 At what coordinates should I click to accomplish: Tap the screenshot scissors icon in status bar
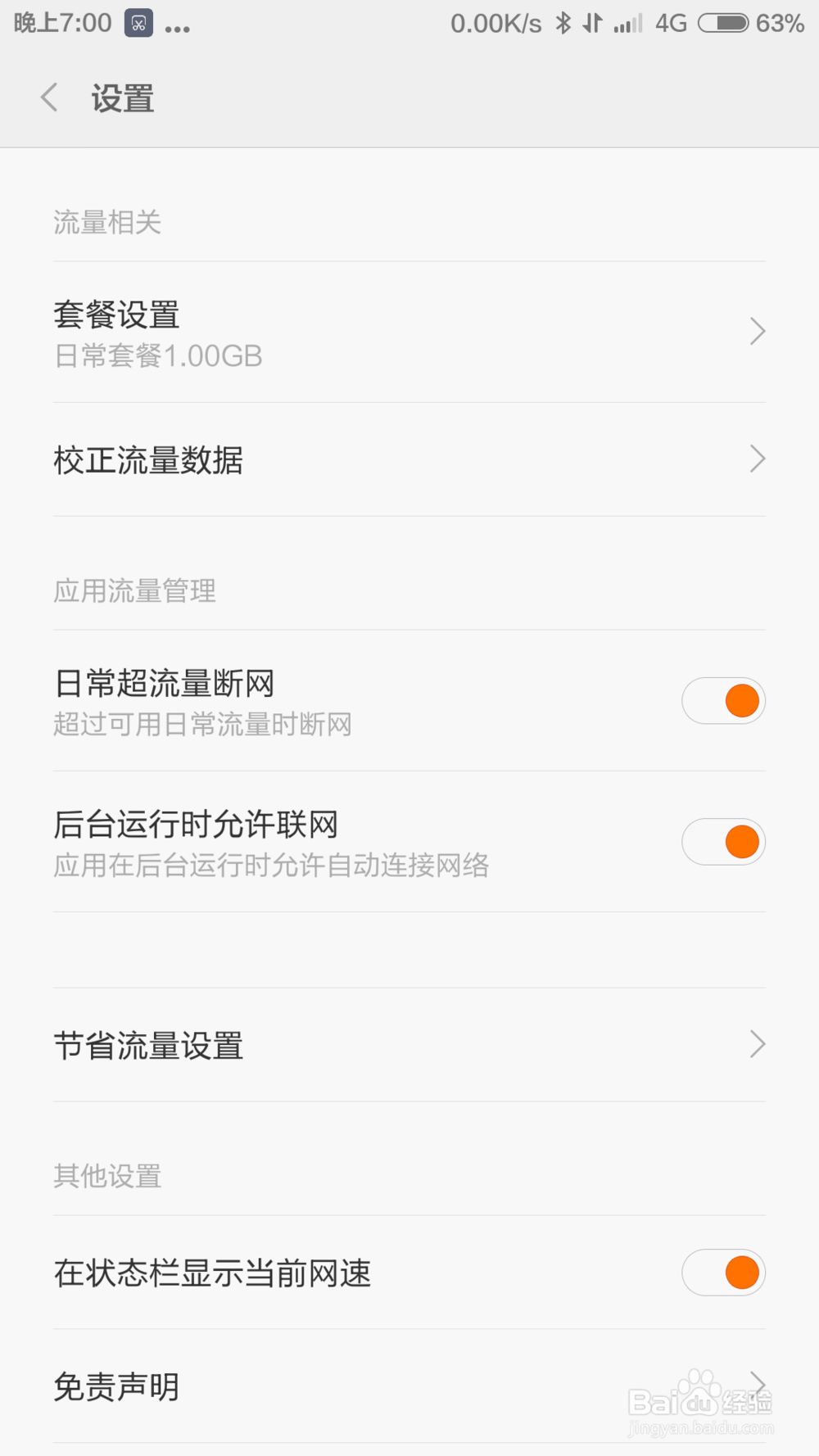point(138,23)
